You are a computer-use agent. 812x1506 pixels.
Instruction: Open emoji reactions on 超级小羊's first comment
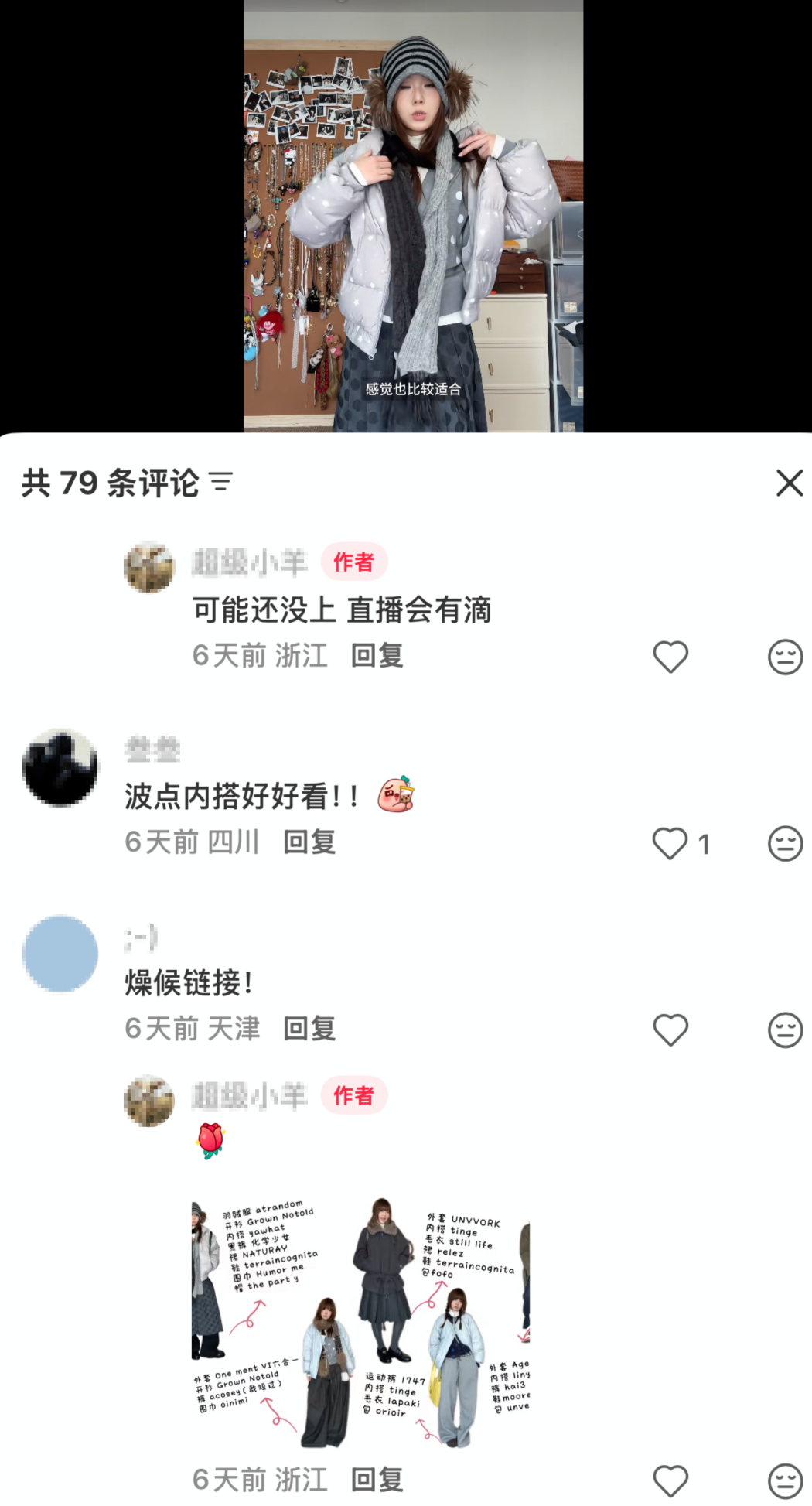coord(786,656)
